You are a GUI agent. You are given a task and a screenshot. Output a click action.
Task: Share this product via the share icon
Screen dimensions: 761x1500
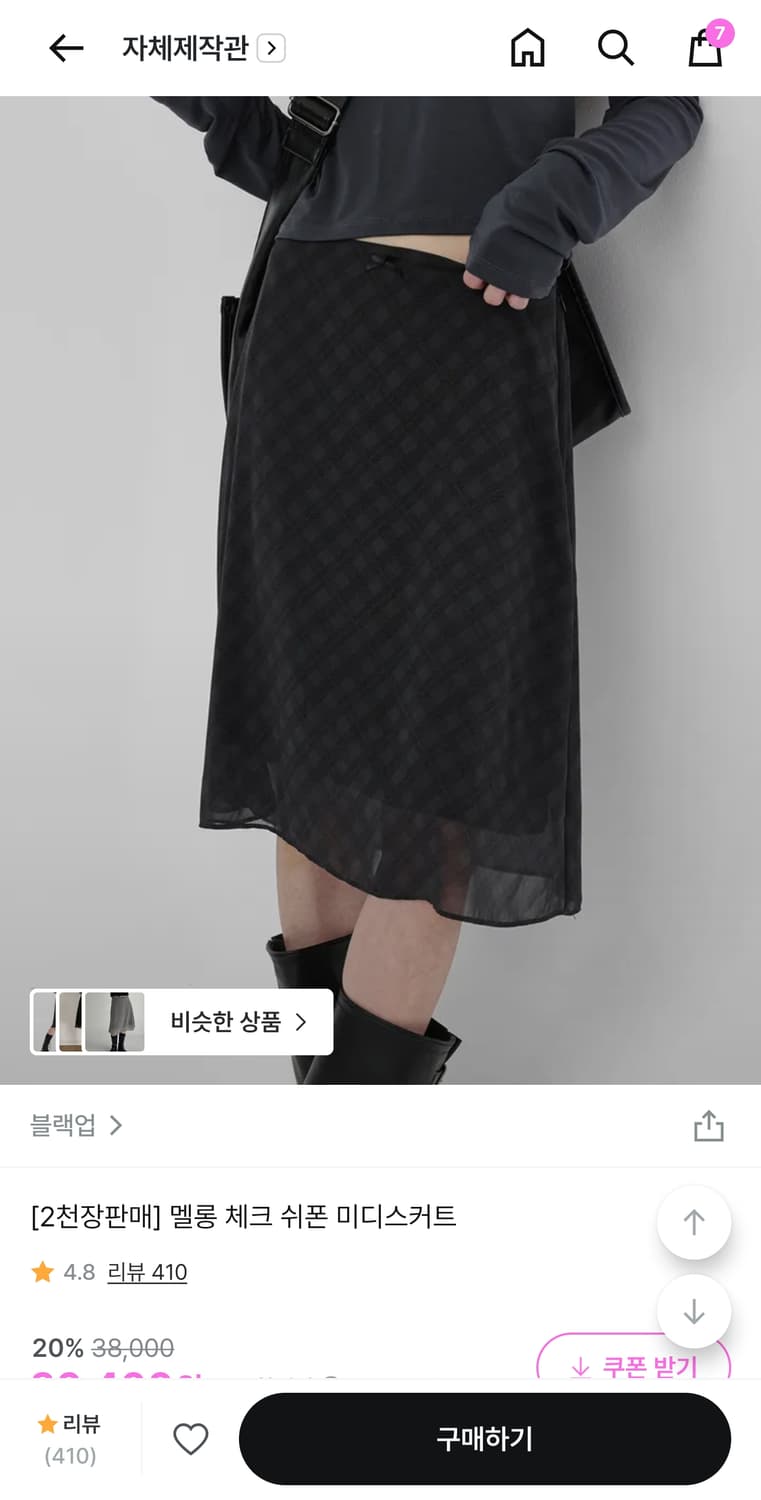(709, 1124)
